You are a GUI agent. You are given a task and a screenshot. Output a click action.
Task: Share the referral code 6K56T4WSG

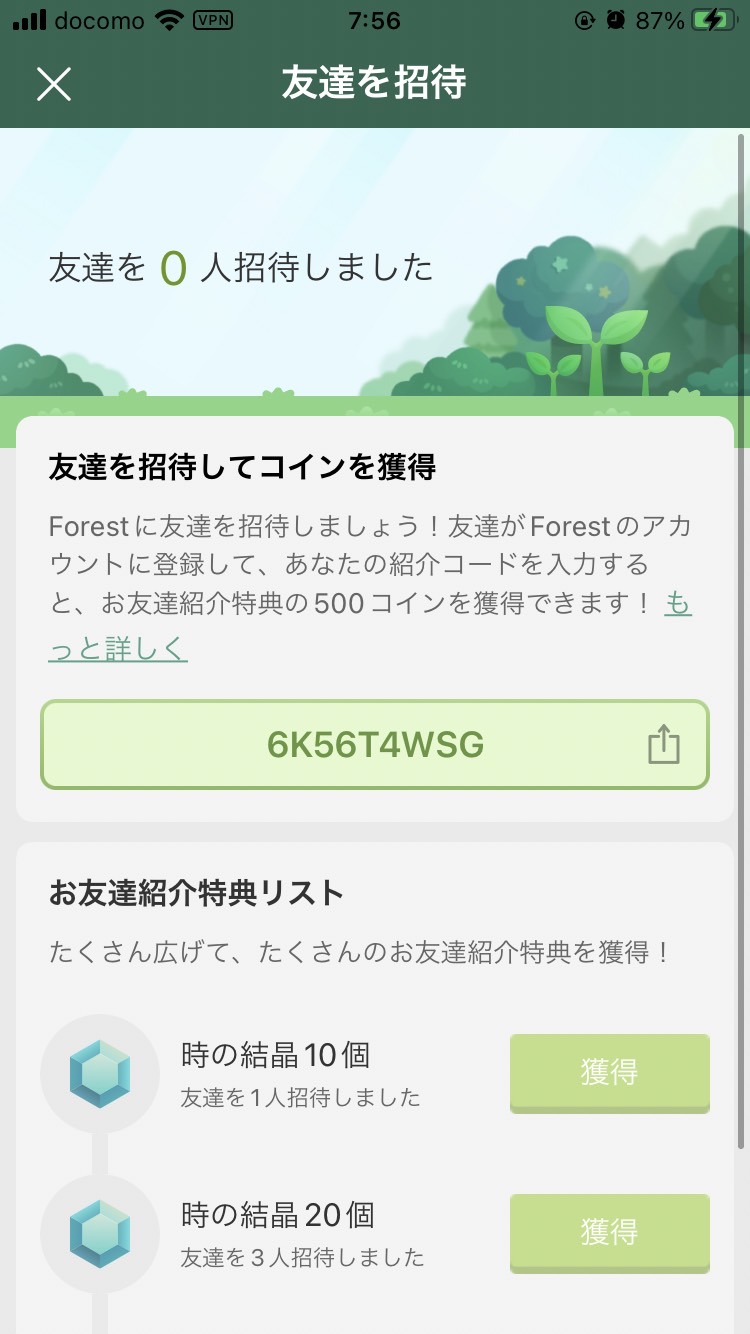tap(663, 745)
